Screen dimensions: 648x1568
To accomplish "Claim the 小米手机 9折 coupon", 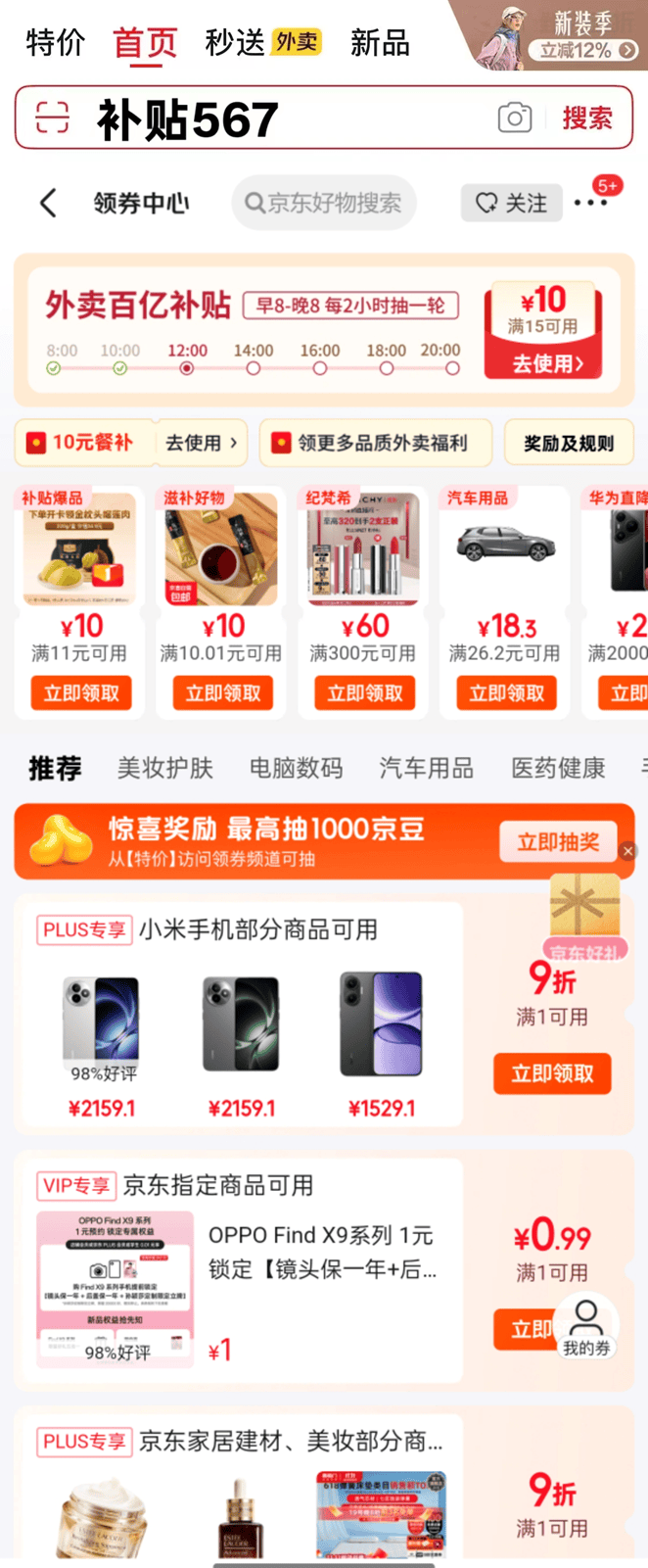I will coord(552,1073).
